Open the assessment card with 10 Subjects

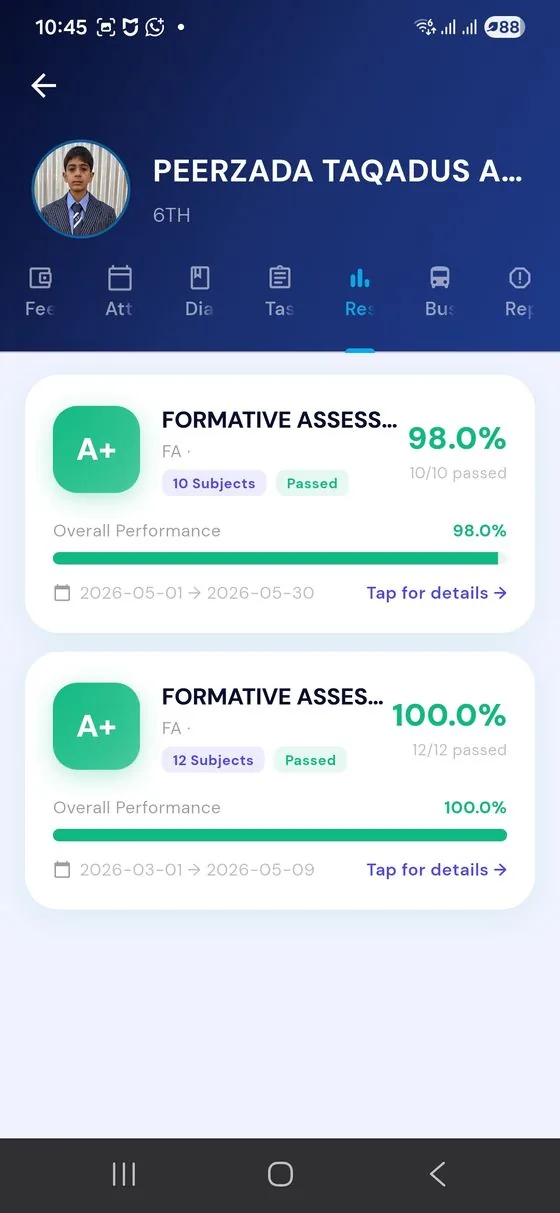(x=280, y=504)
